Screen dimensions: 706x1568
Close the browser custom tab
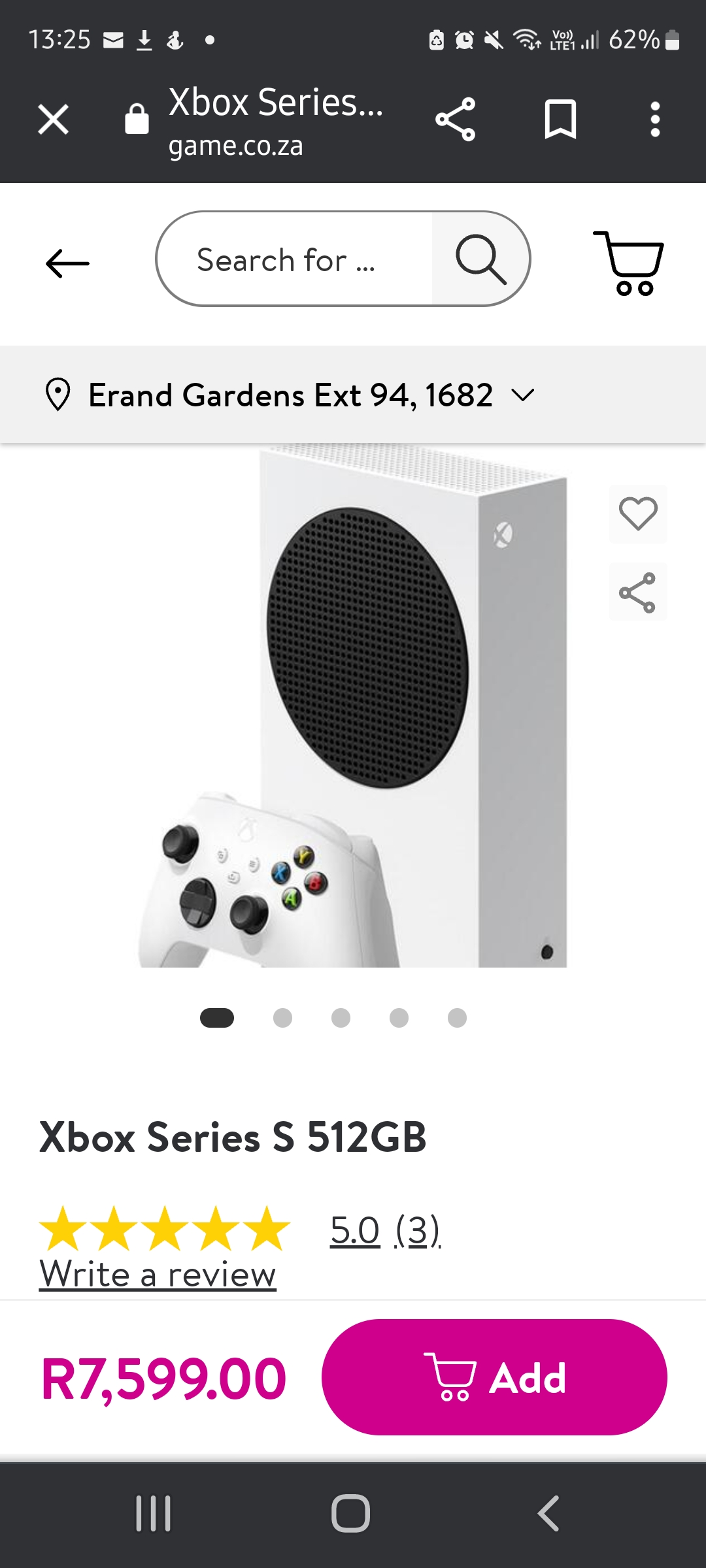tap(53, 120)
